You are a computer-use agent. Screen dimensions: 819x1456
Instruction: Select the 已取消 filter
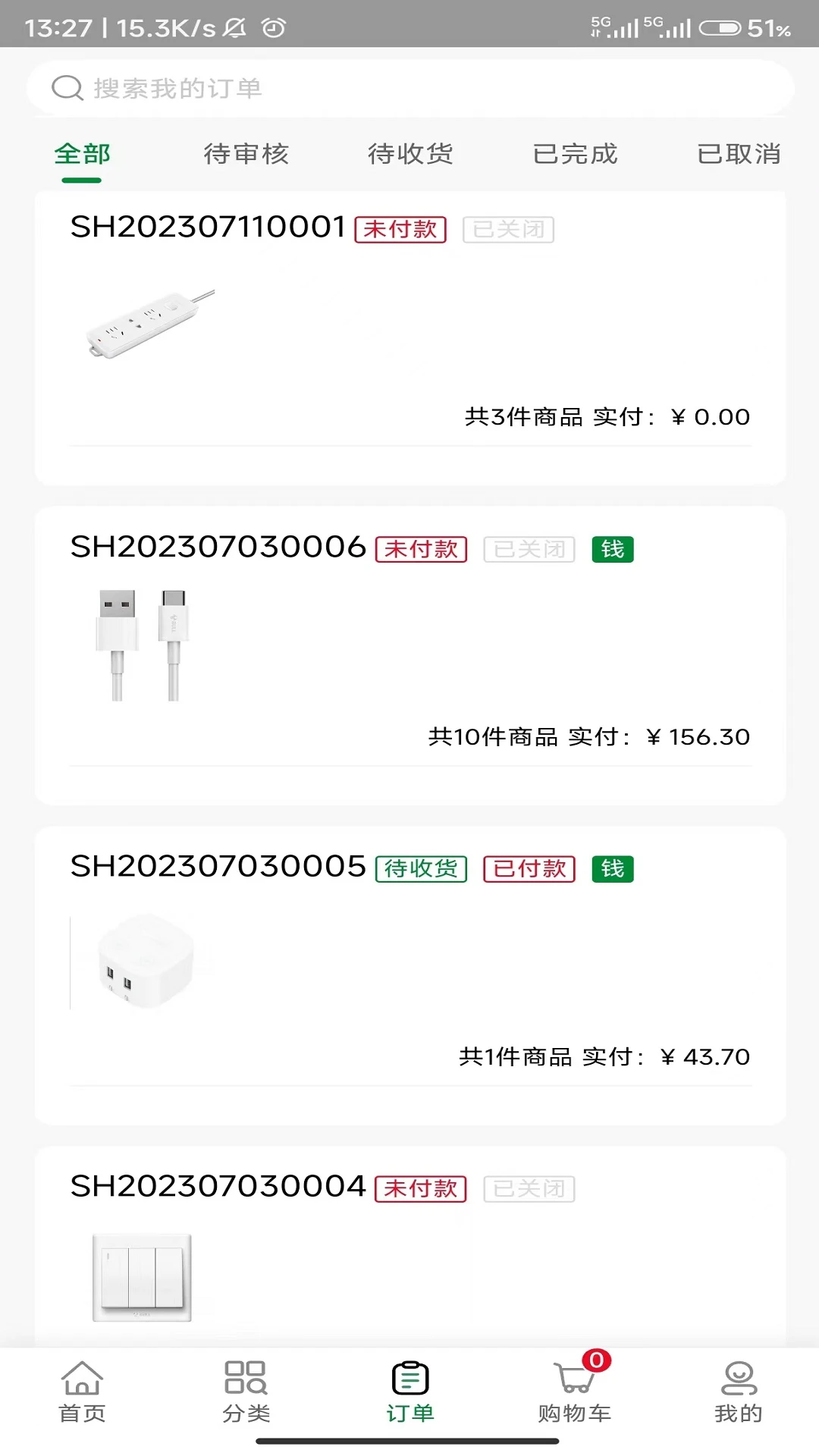739,154
